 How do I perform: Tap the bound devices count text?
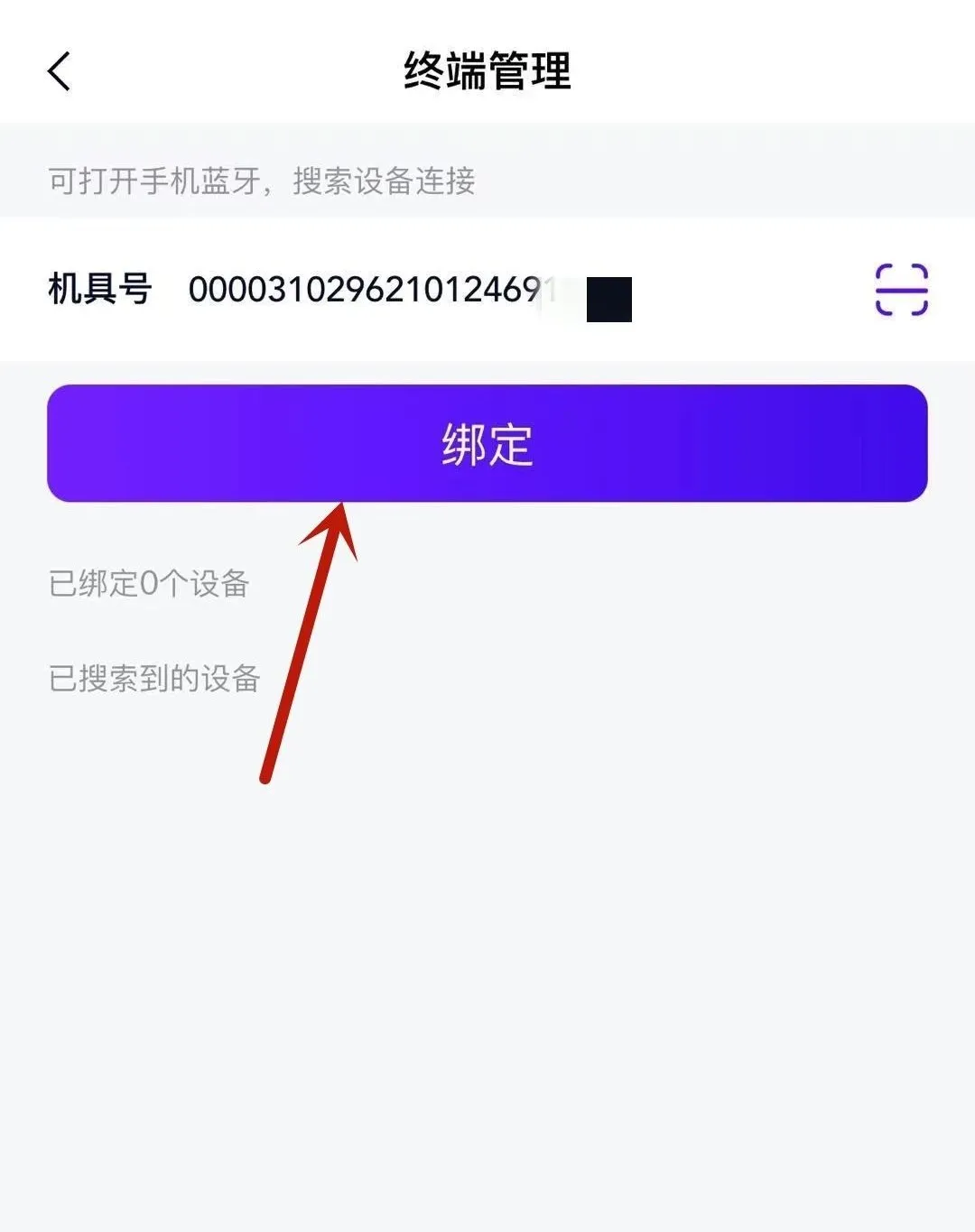[149, 584]
